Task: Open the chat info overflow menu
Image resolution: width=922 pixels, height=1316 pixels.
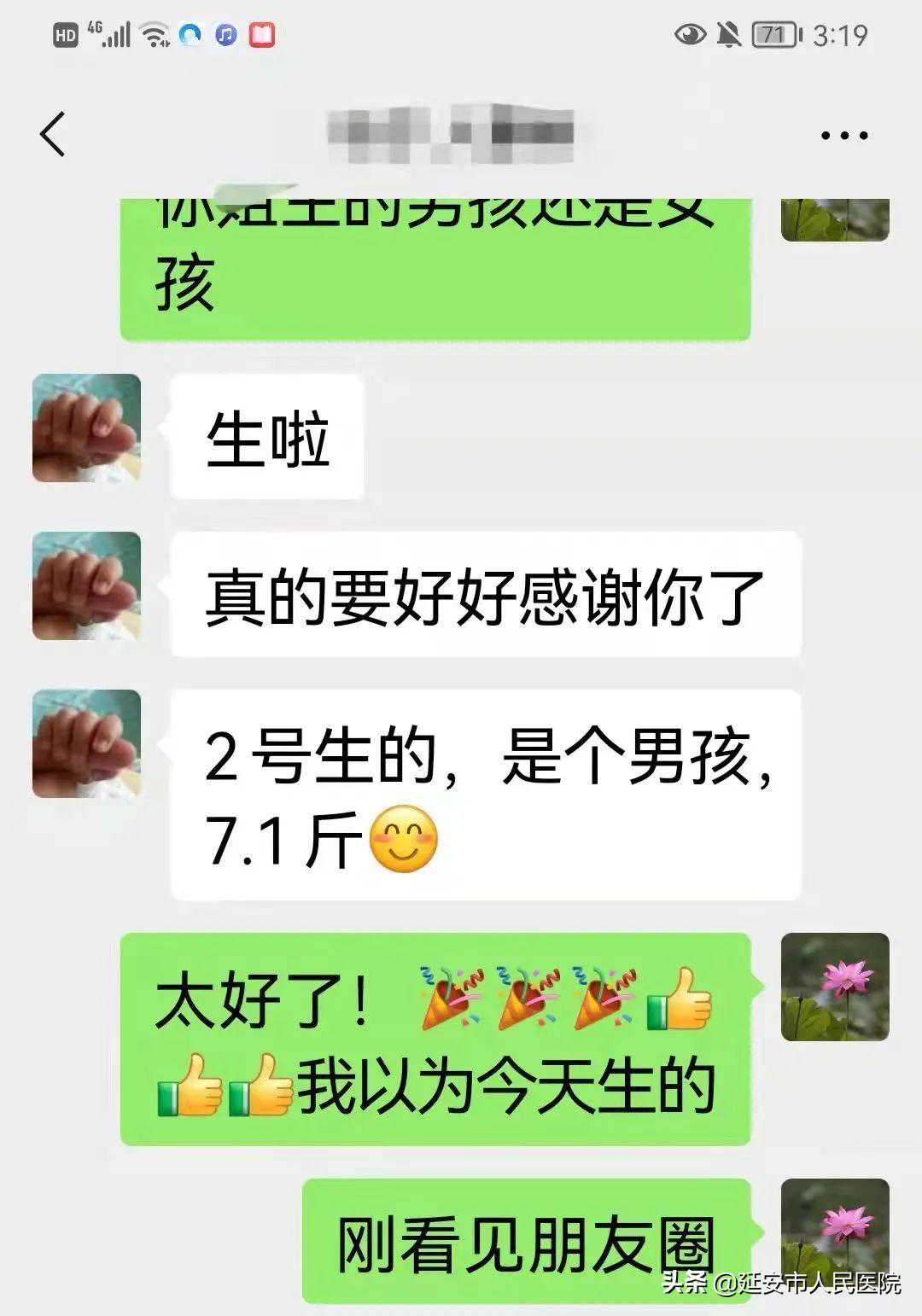Action: (x=843, y=135)
